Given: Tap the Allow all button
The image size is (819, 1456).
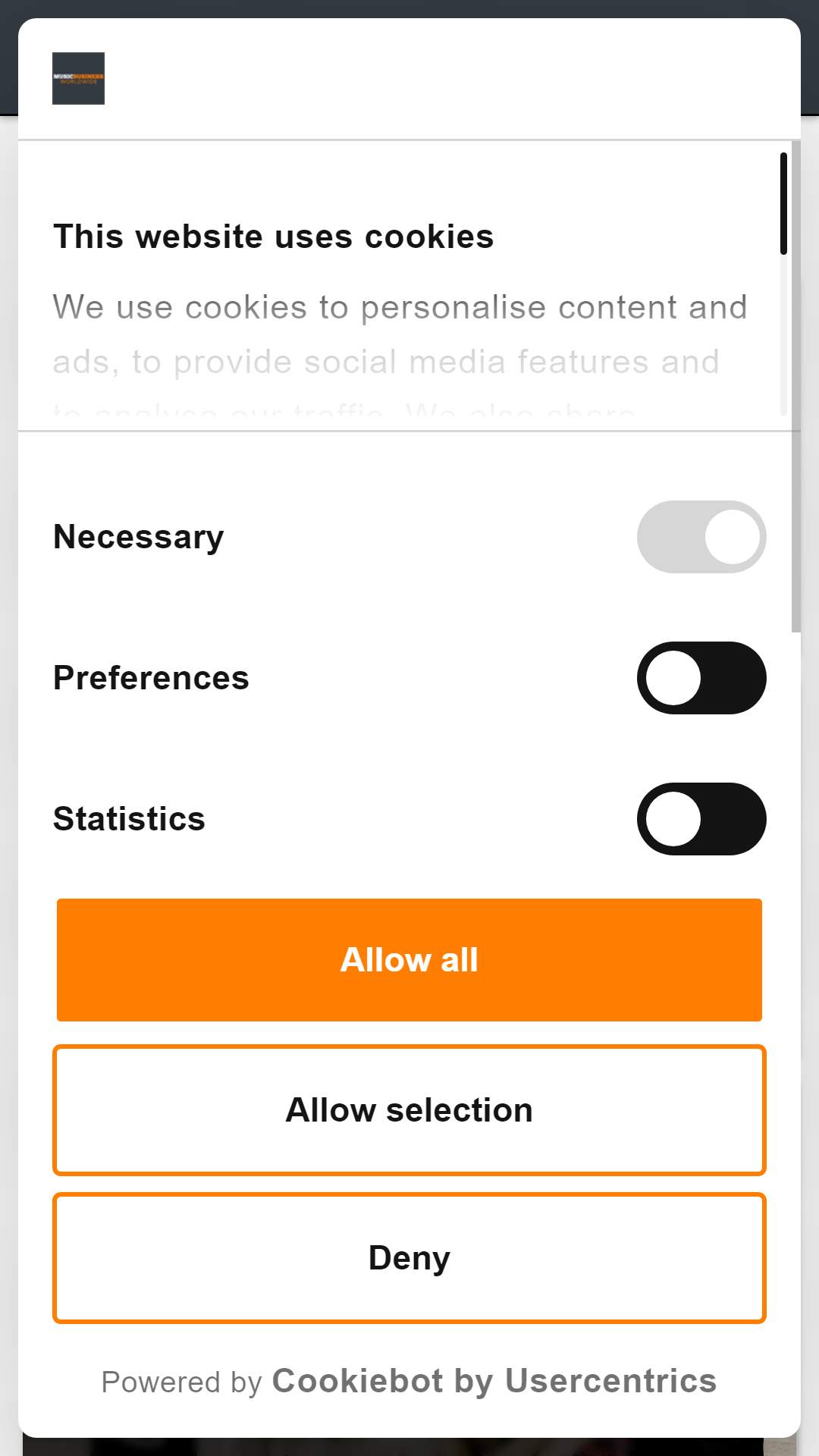Looking at the screenshot, I should pyautogui.click(x=409, y=960).
